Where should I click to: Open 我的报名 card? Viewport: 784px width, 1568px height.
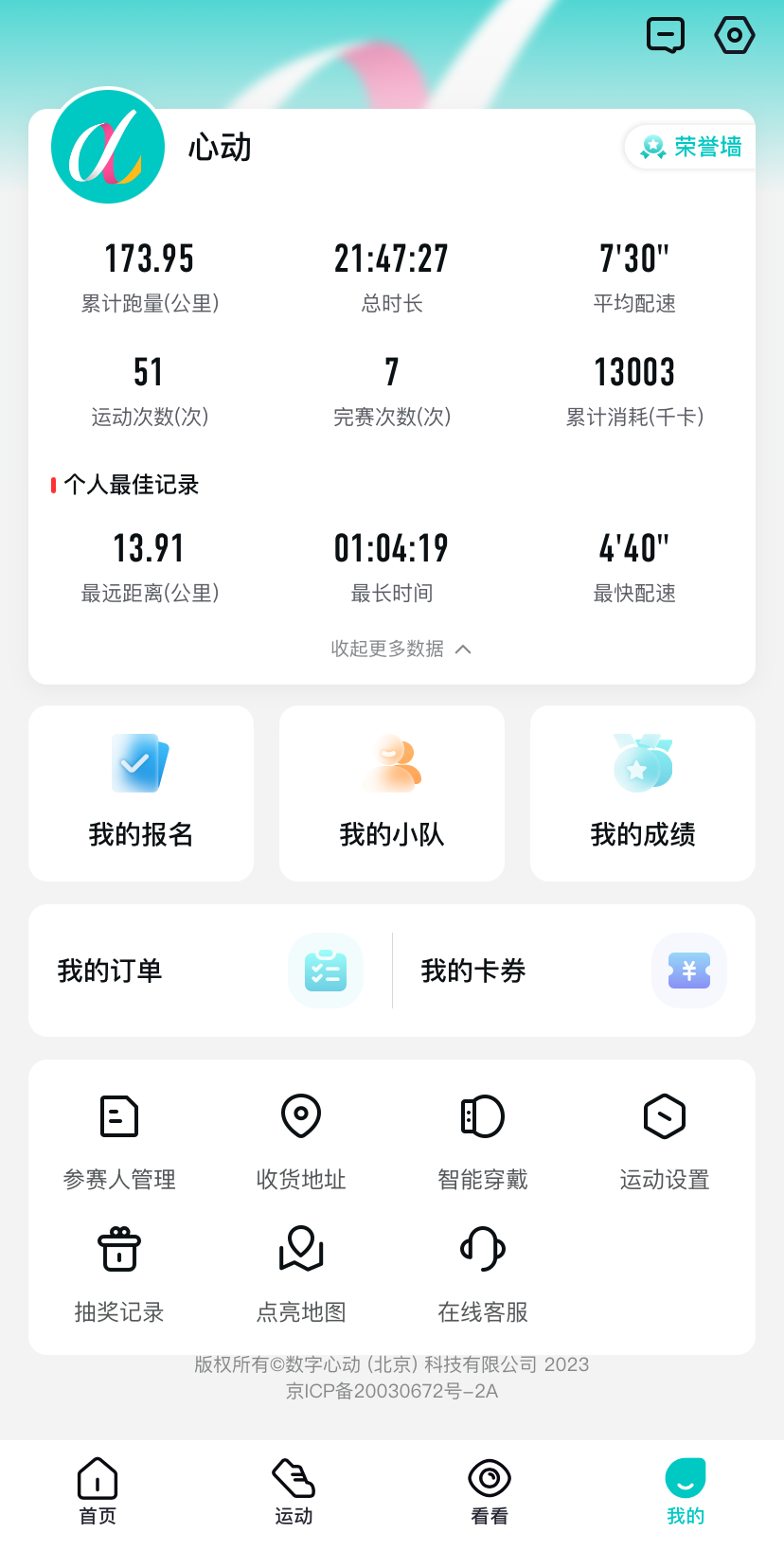(x=141, y=793)
